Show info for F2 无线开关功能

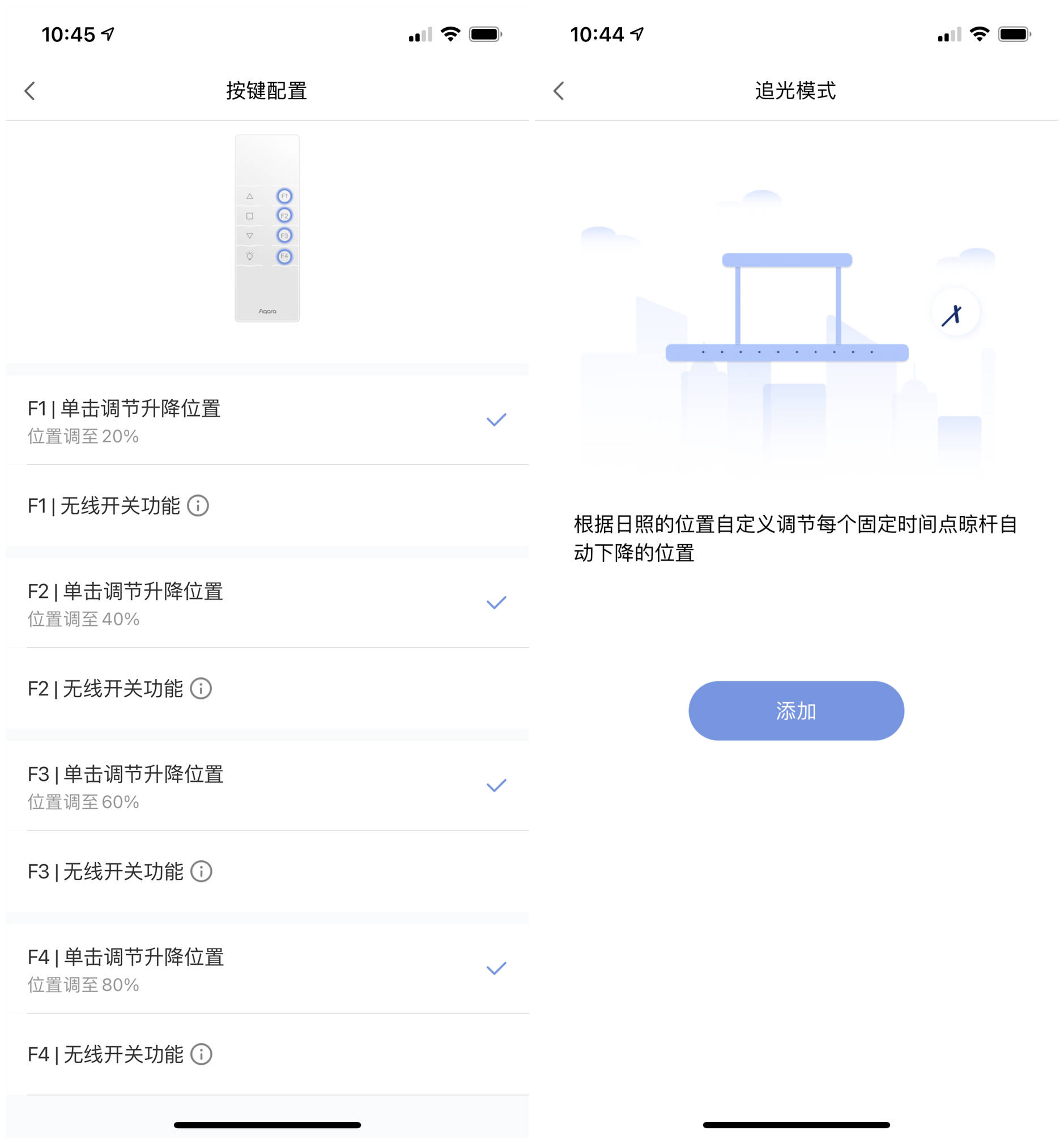pos(202,689)
